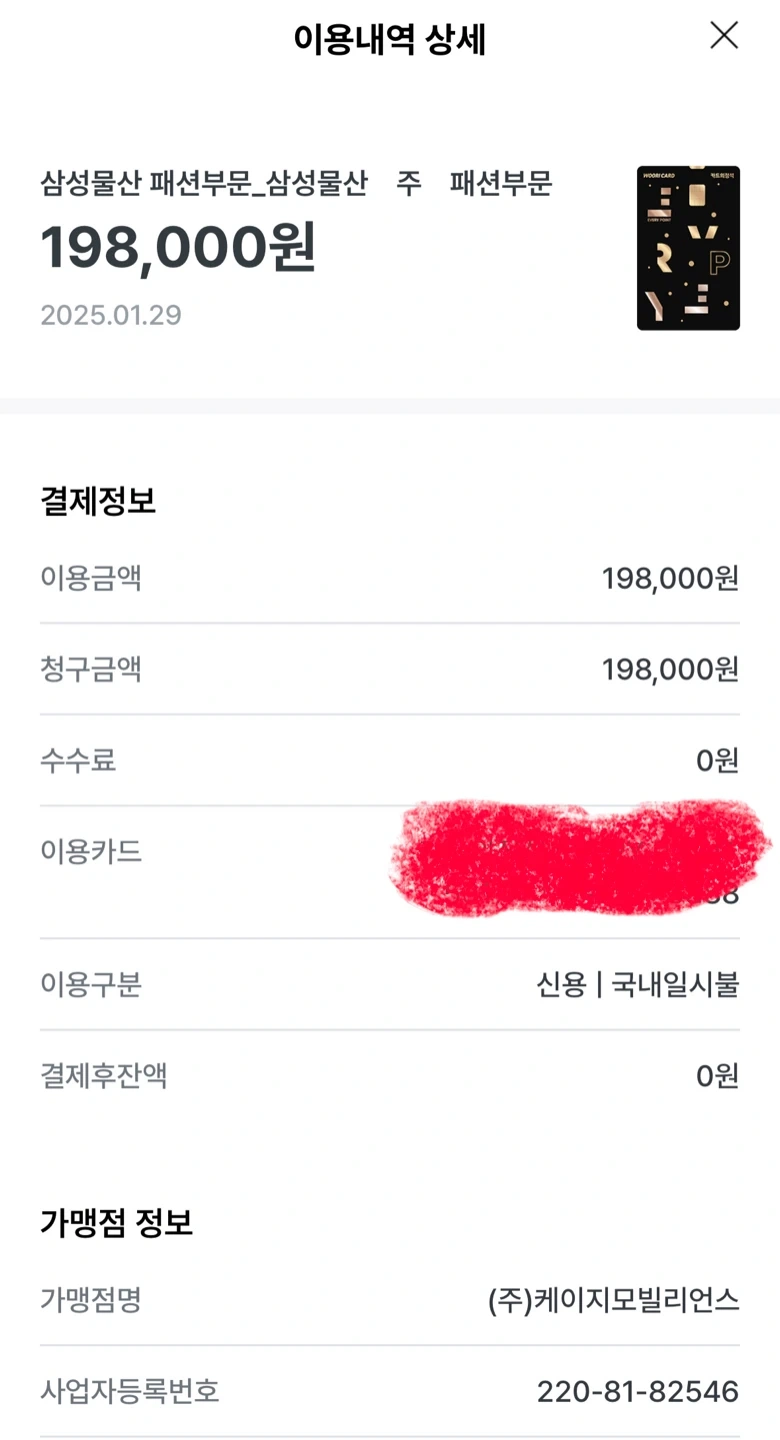Open the 가맹점 정보 section header
This screenshot has width=780, height=1440.
coord(117,1221)
